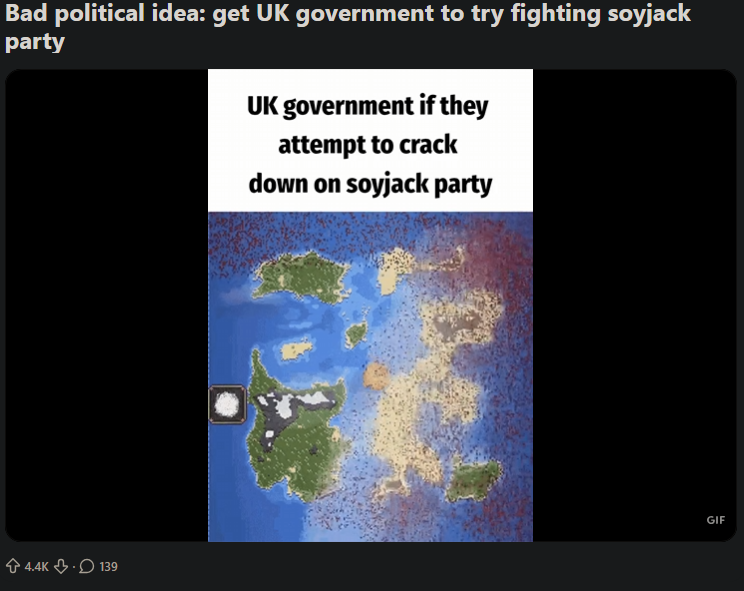The image size is (744, 591).
Task: Downvote the soyjack party post
Action: click(x=61, y=567)
